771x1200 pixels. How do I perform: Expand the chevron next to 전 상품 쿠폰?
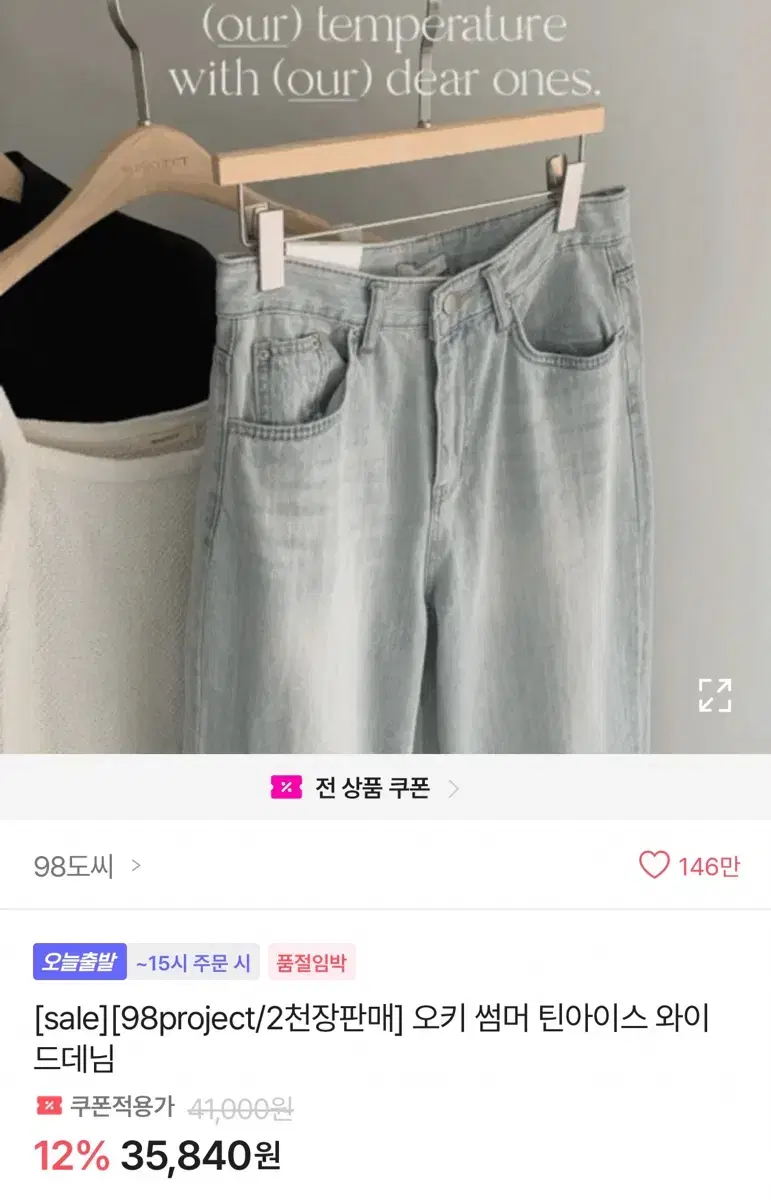click(455, 789)
